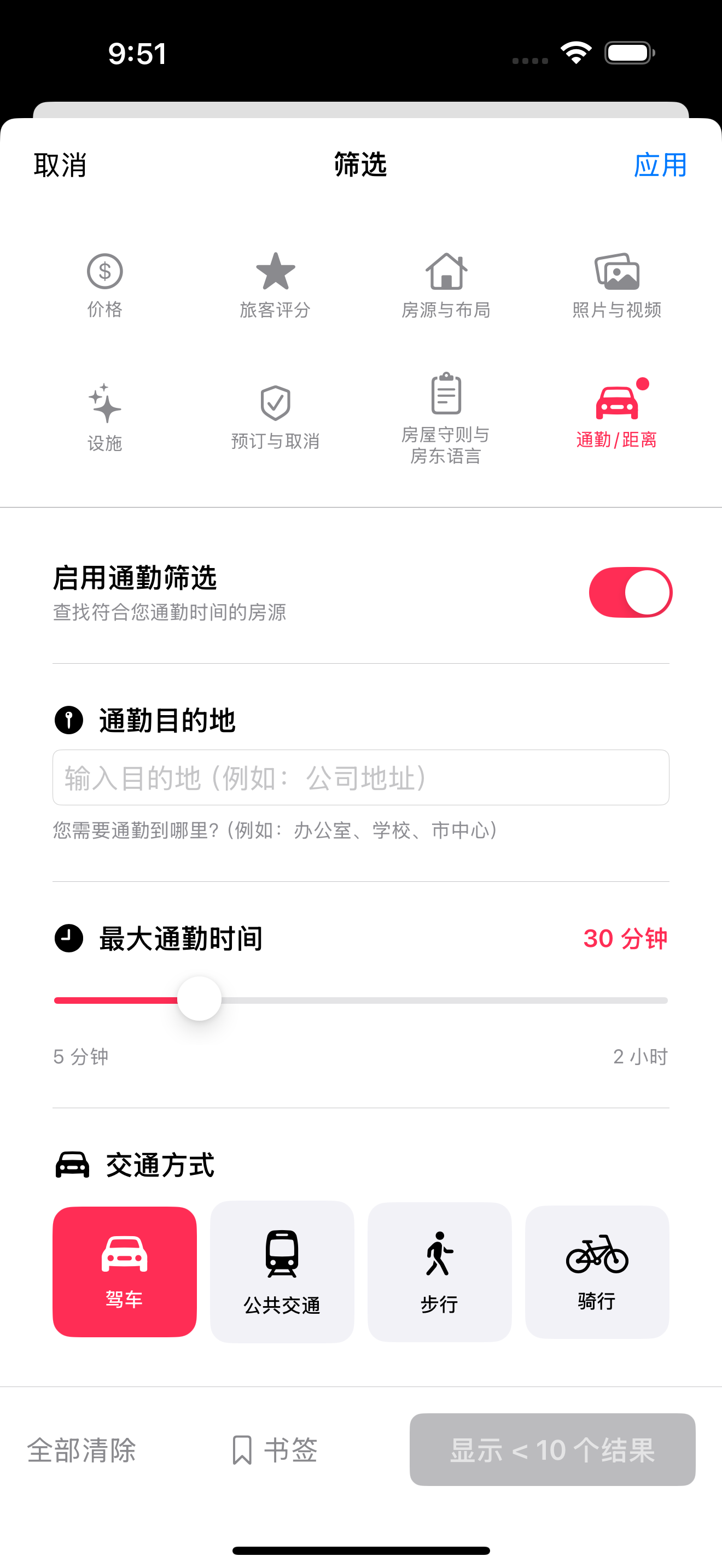Open 照片与视频 filter category
Screen dimensions: 722x1568
[616, 285]
